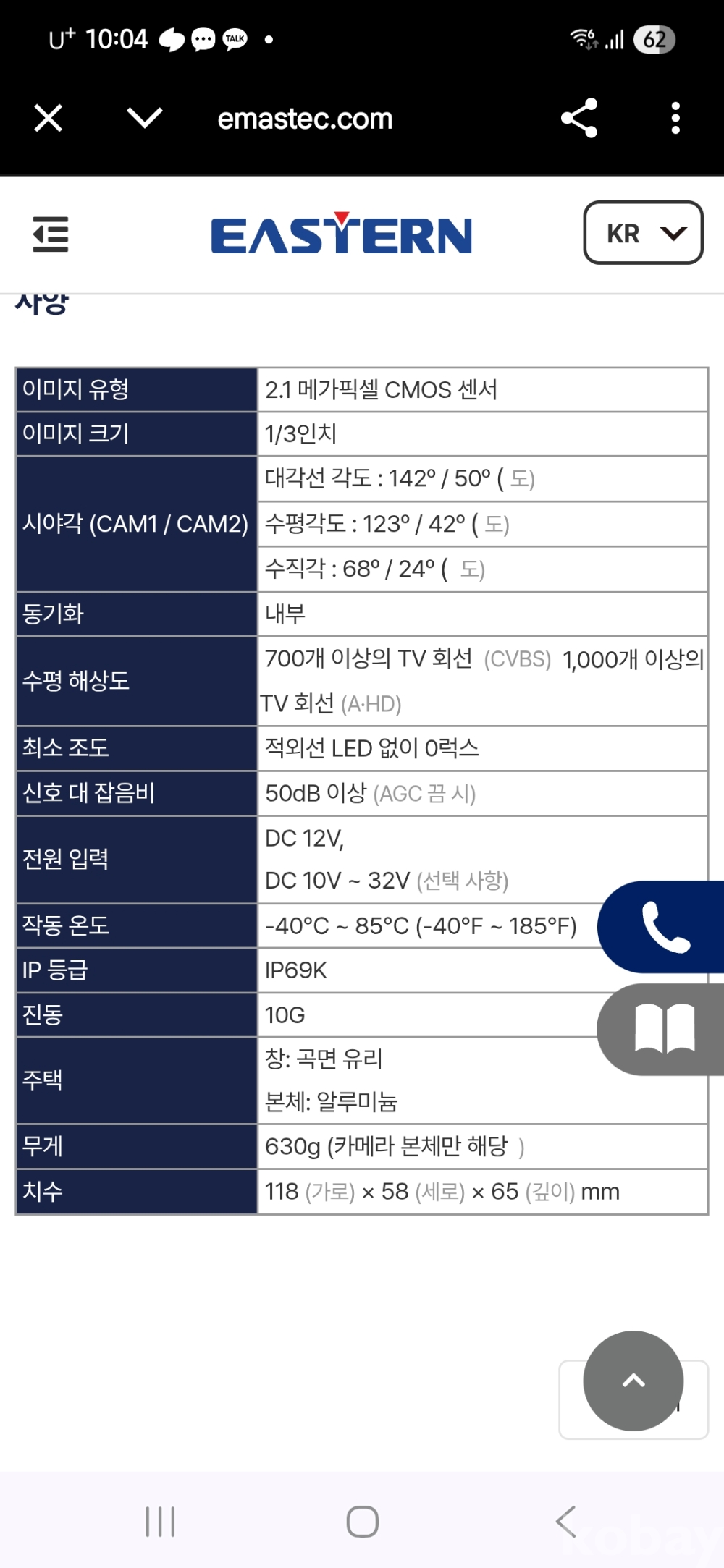Go to the Eastern home page via the logo
This screenshot has height=1568, width=724.
[x=341, y=234]
